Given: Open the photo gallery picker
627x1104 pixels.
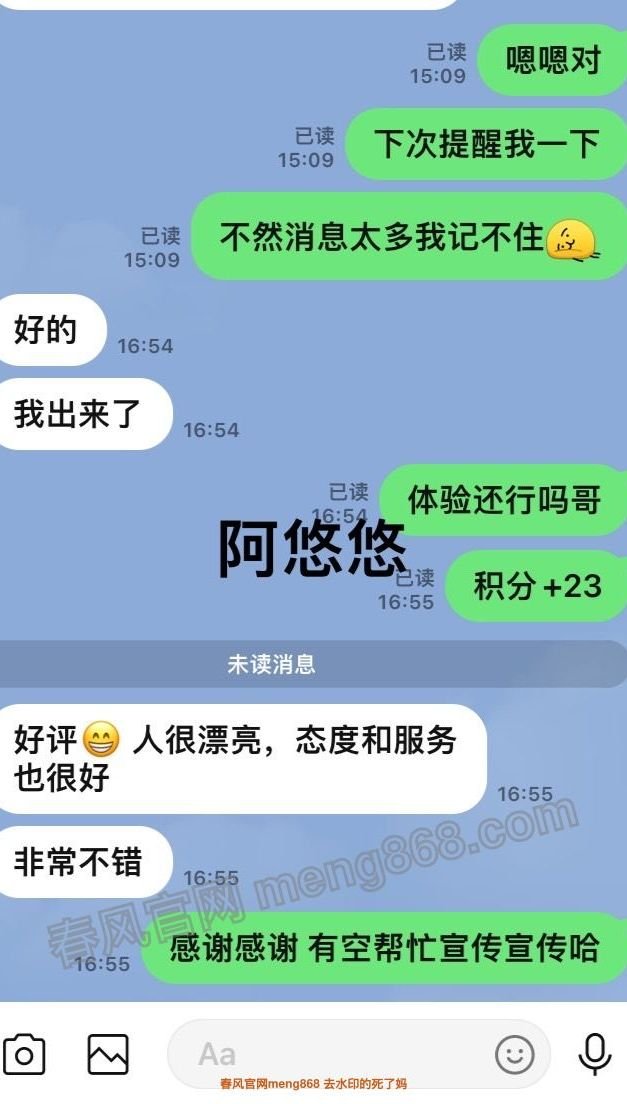Looking at the screenshot, I should click(108, 1054).
